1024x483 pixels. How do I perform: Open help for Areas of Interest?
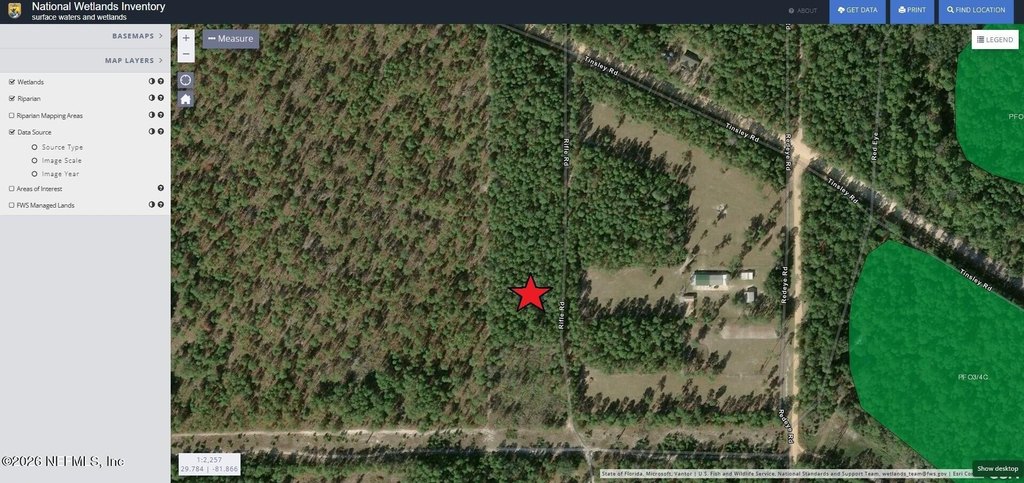pyautogui.click(x=160, y=188)
